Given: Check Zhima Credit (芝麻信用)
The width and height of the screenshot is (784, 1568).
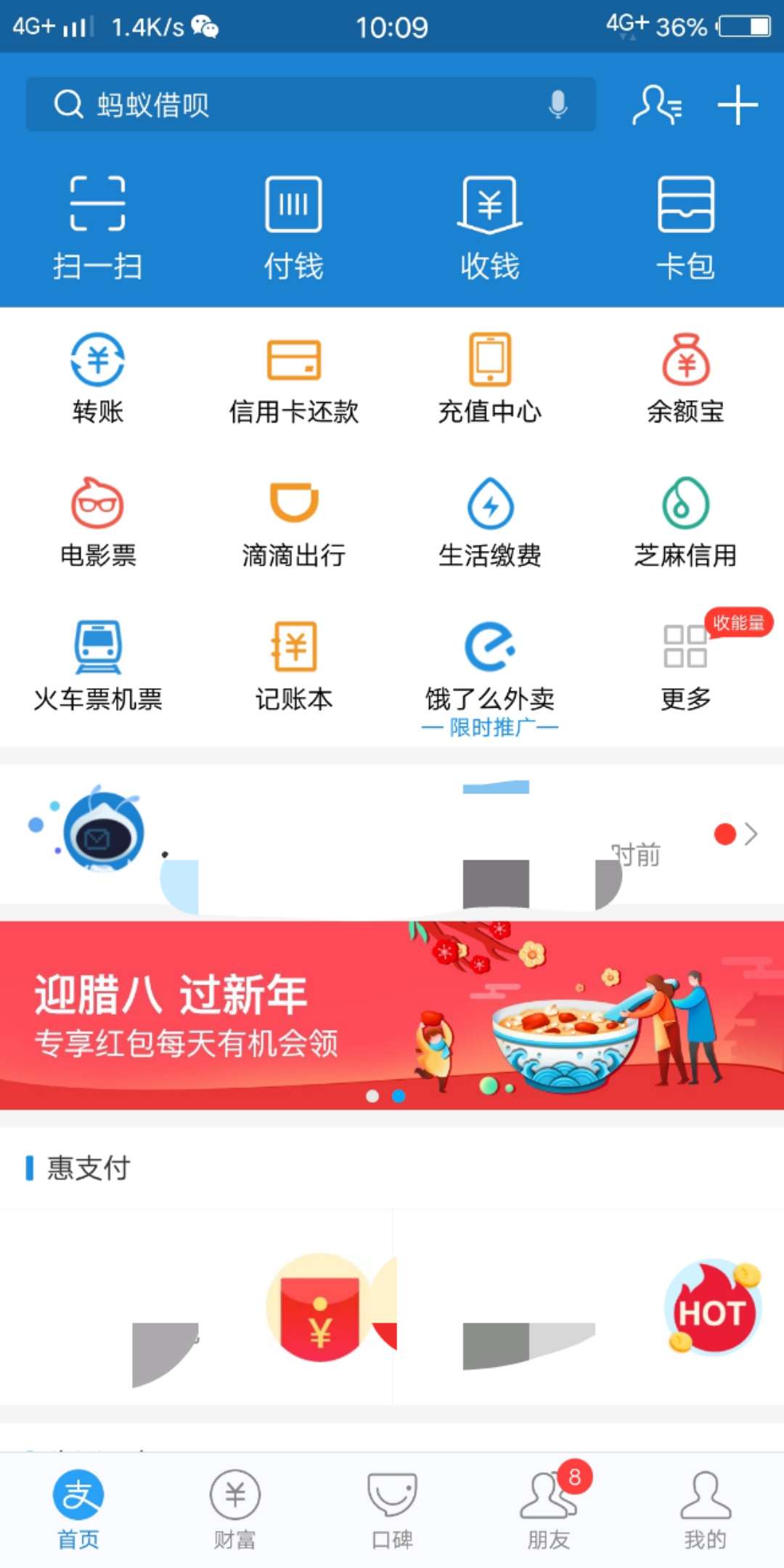Looking at the screenshot, I should click(x=686, y=519).
